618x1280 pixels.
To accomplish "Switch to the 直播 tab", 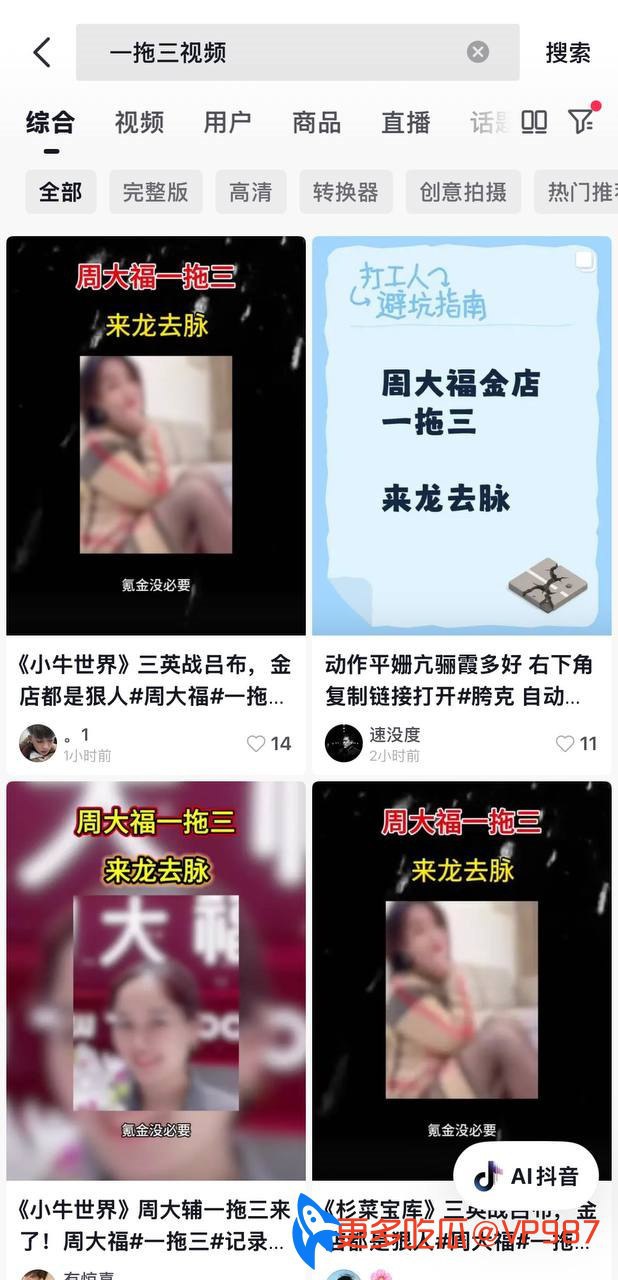I will click(x=405, y=122).
